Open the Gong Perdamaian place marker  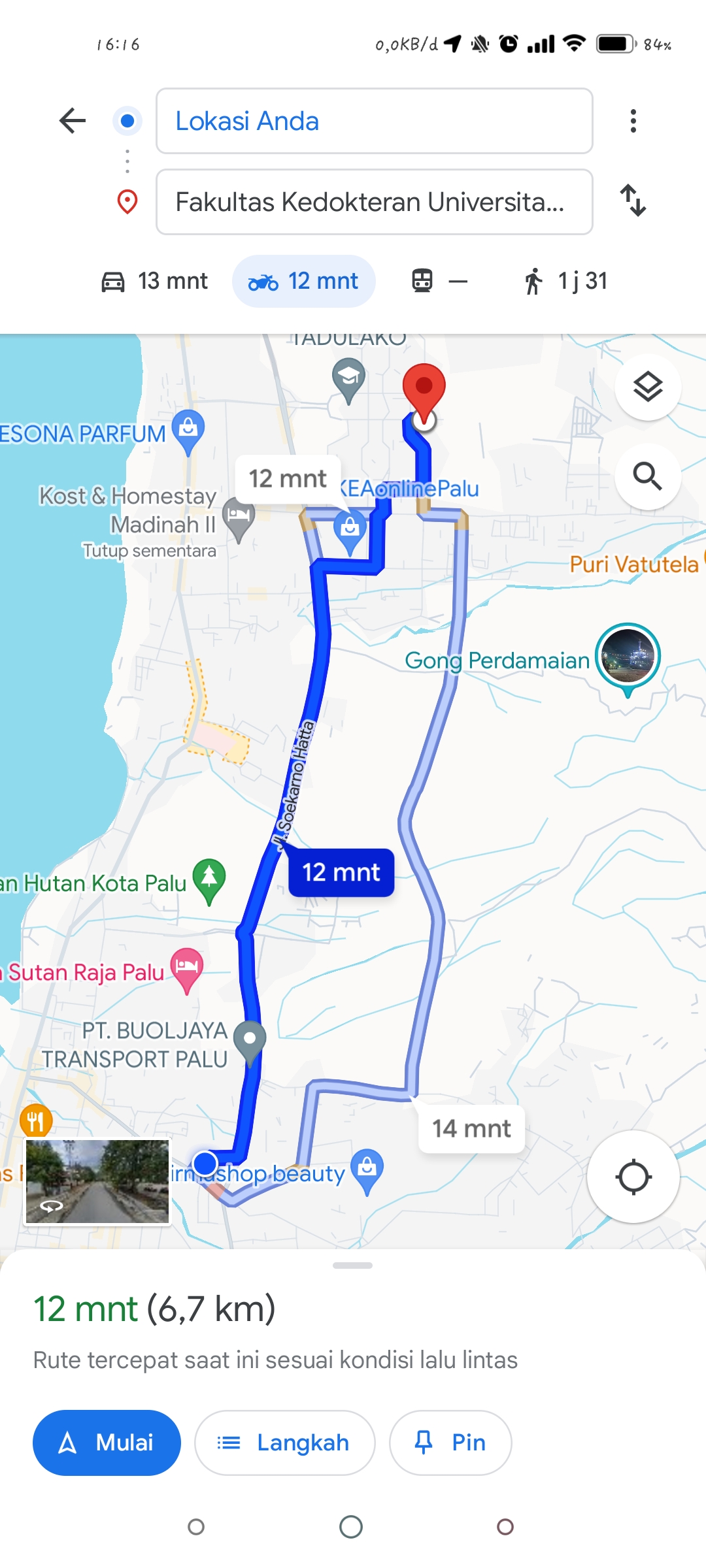628,655
